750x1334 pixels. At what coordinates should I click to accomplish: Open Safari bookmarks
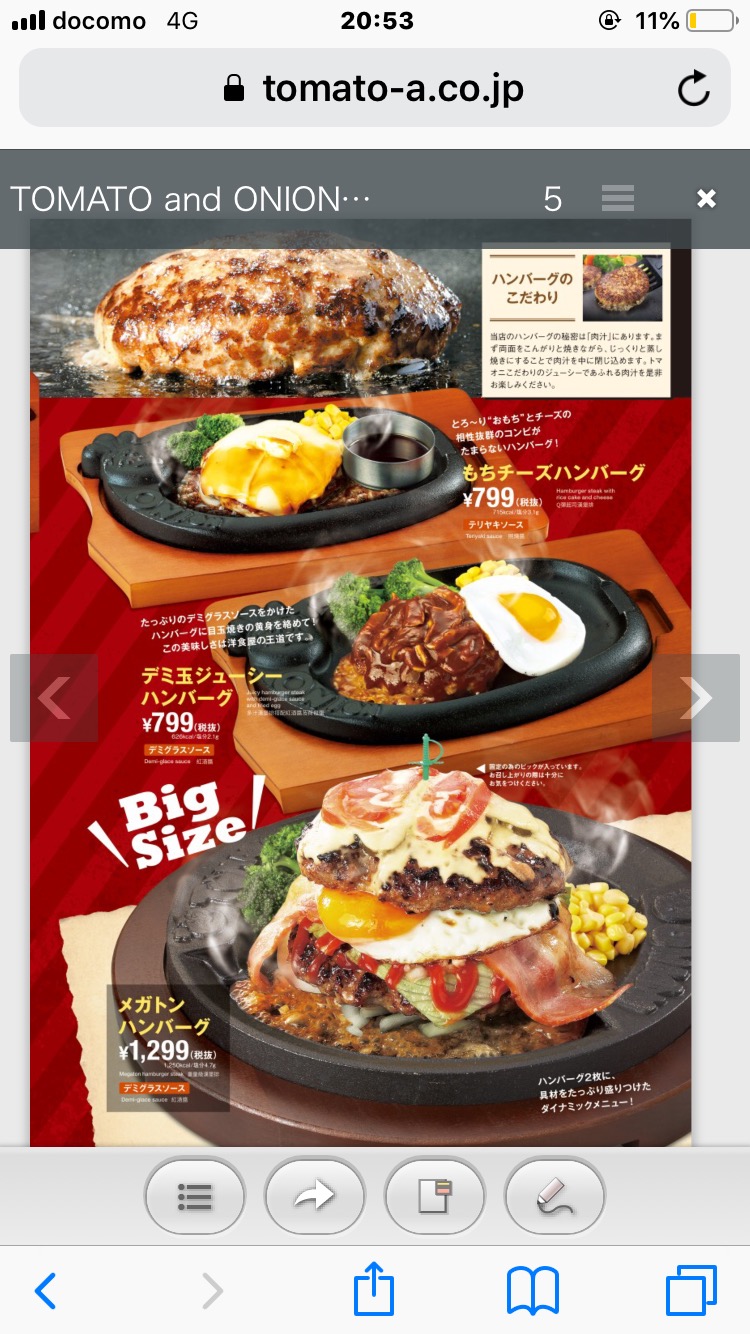point(532,1291)
